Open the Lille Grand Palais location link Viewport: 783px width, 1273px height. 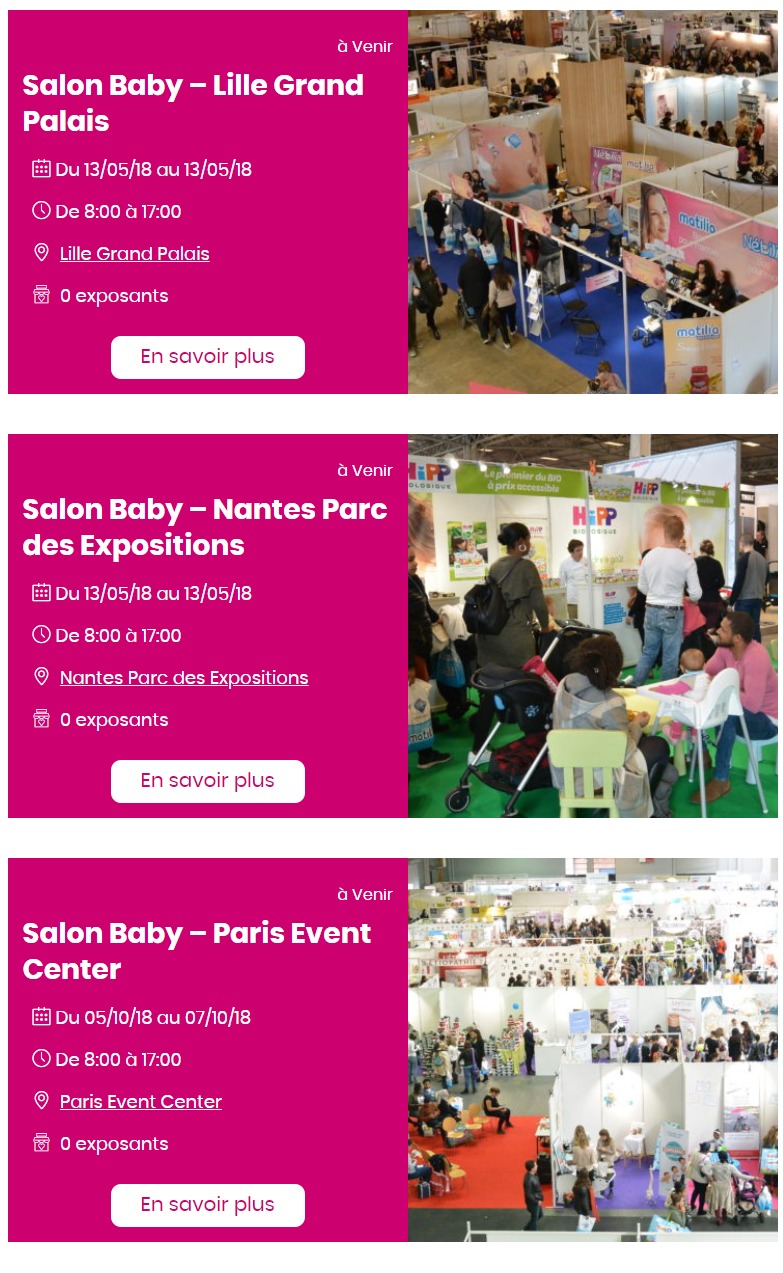[x=134, y=254]
